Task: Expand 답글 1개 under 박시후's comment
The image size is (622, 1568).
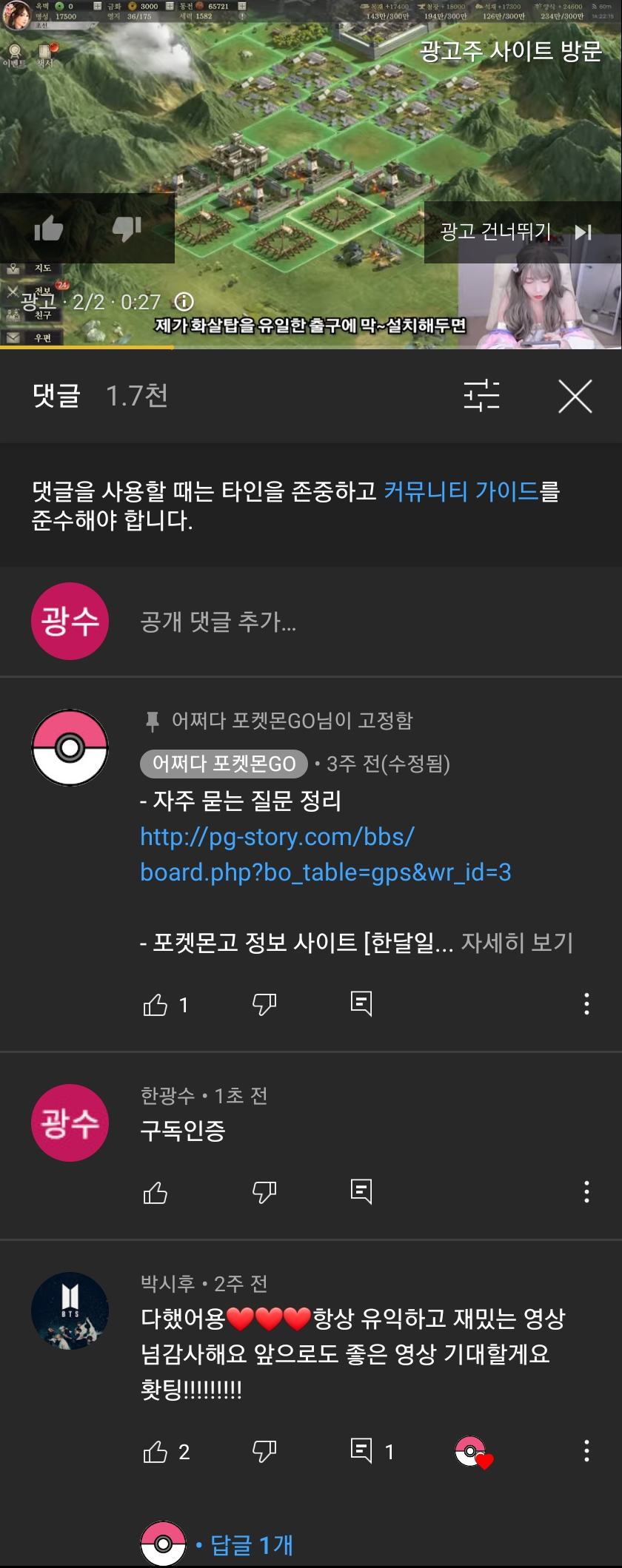Action: click(x=250, y=1545)
